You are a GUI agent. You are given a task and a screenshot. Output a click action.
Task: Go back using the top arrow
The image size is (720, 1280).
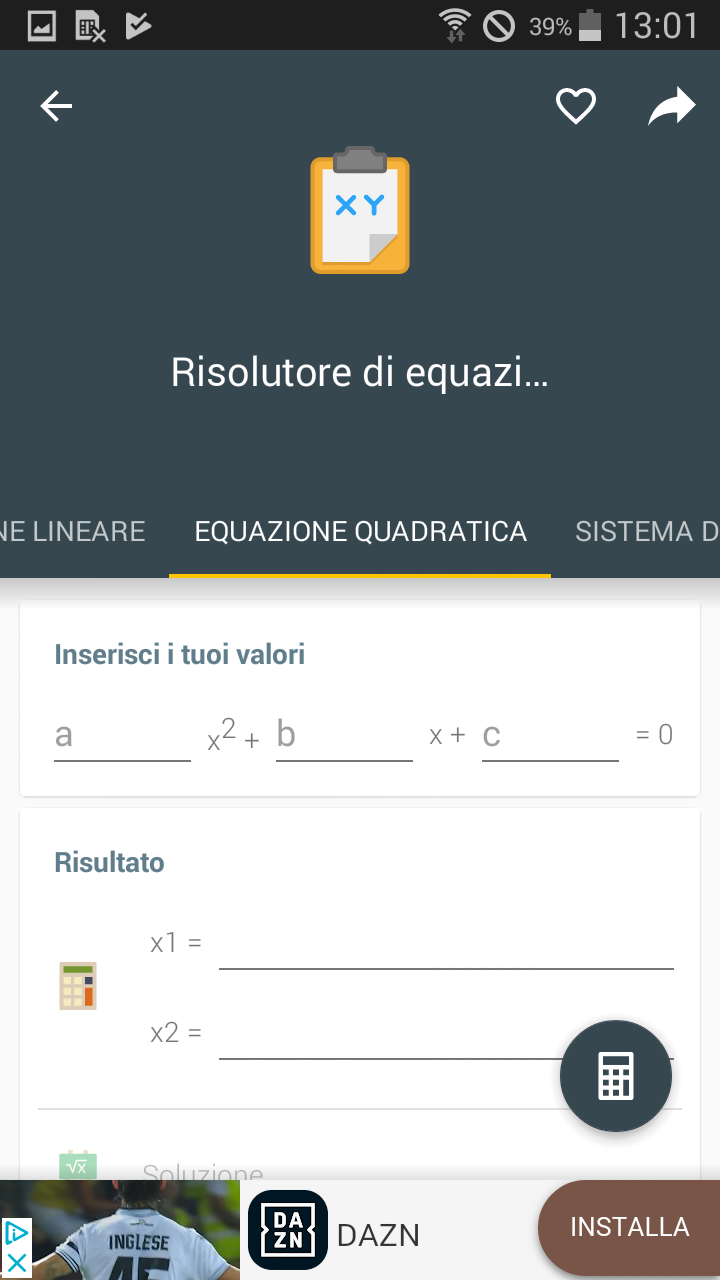click(56, 106)
